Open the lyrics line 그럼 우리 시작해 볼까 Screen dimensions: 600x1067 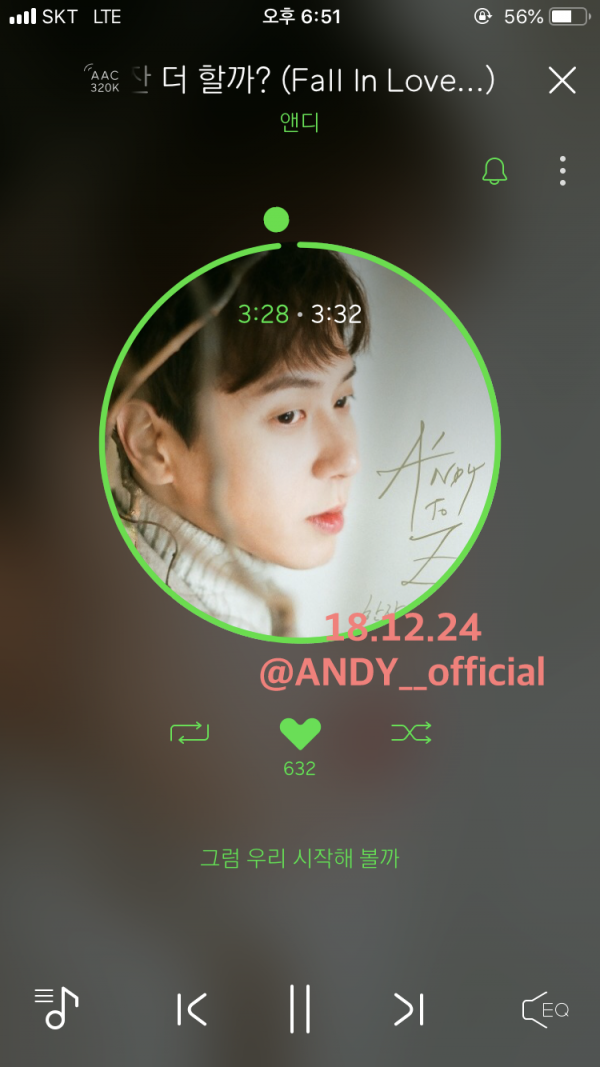click(x=300, y=858)
